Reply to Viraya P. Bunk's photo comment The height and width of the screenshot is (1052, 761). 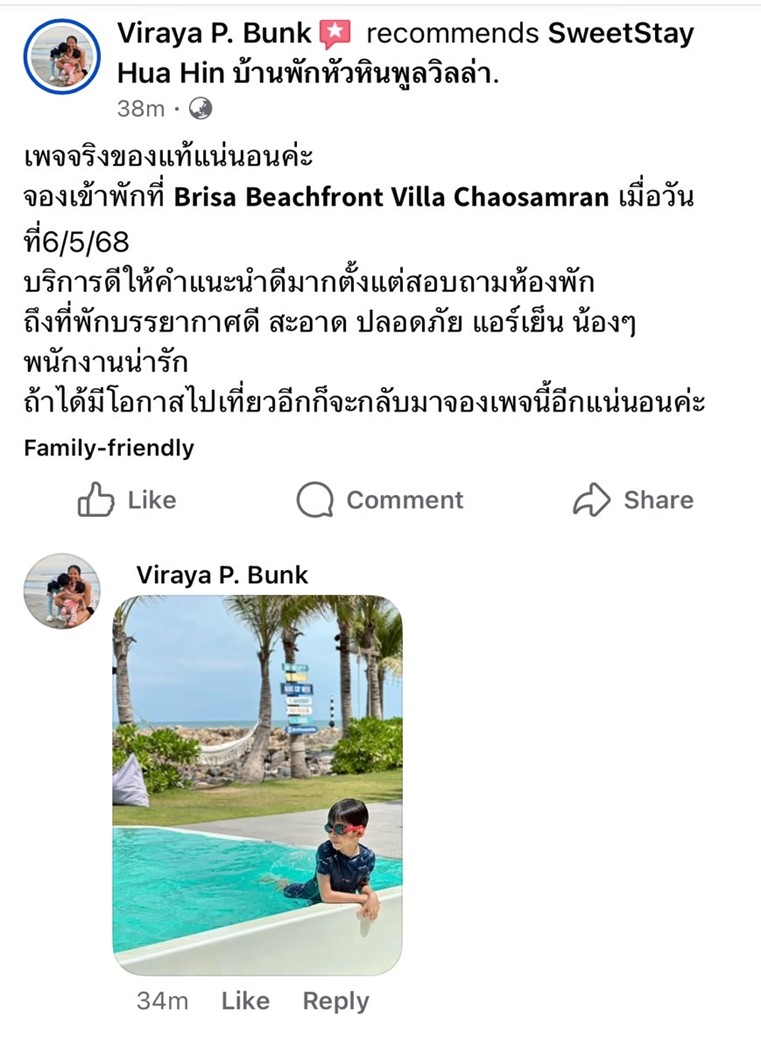click(x=335, y=1001)
